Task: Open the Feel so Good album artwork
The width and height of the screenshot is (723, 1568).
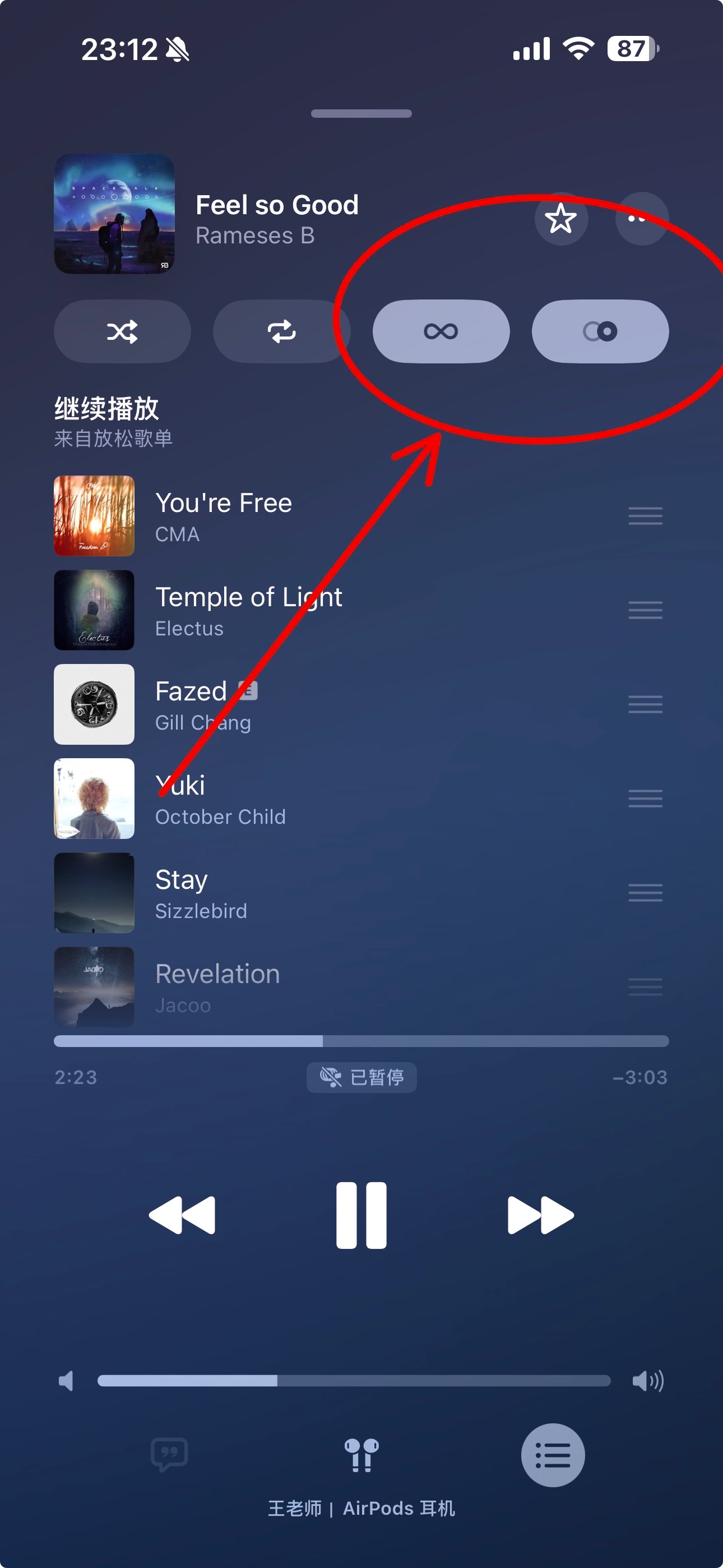Action: pyautogui.click(x=114, y=214)
